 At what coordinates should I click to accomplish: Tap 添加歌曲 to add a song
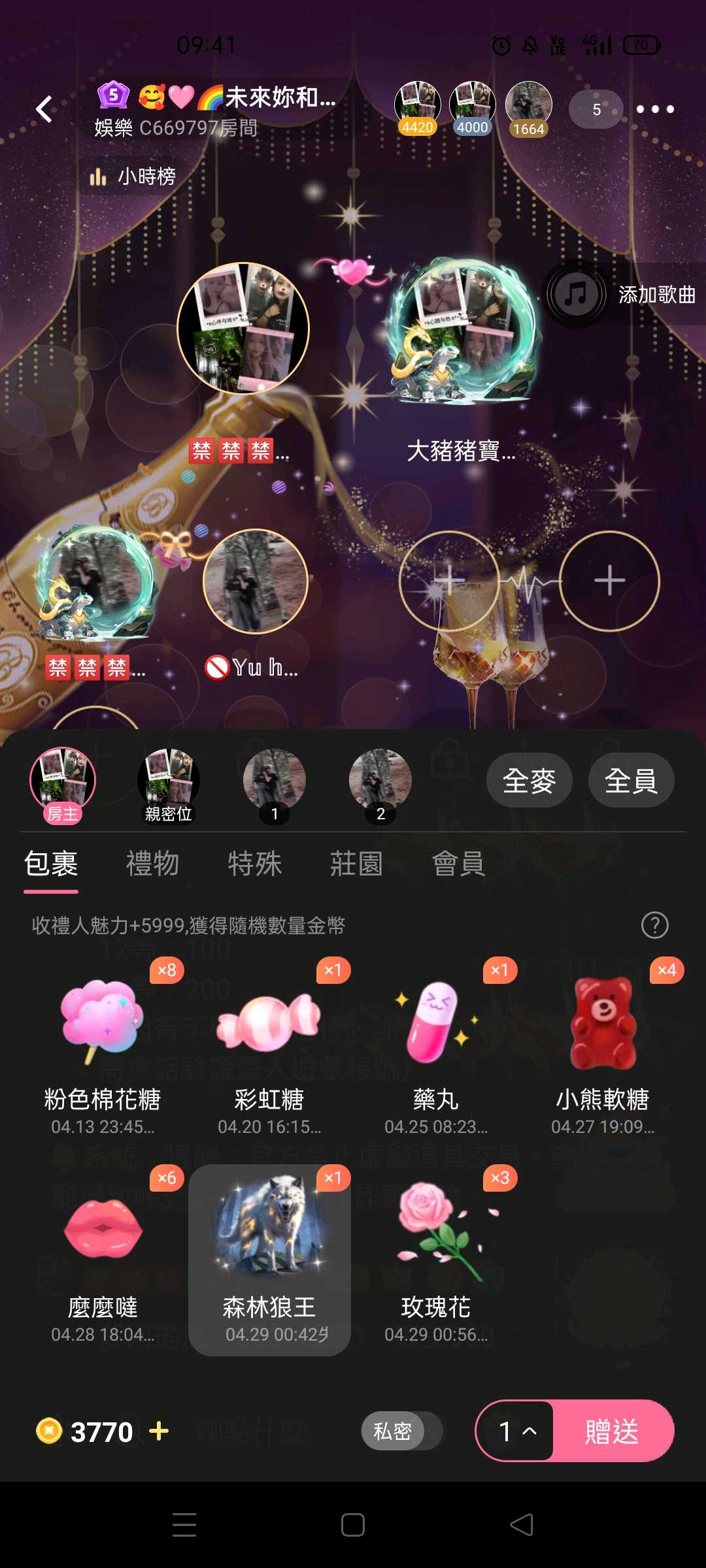(622, 295)
